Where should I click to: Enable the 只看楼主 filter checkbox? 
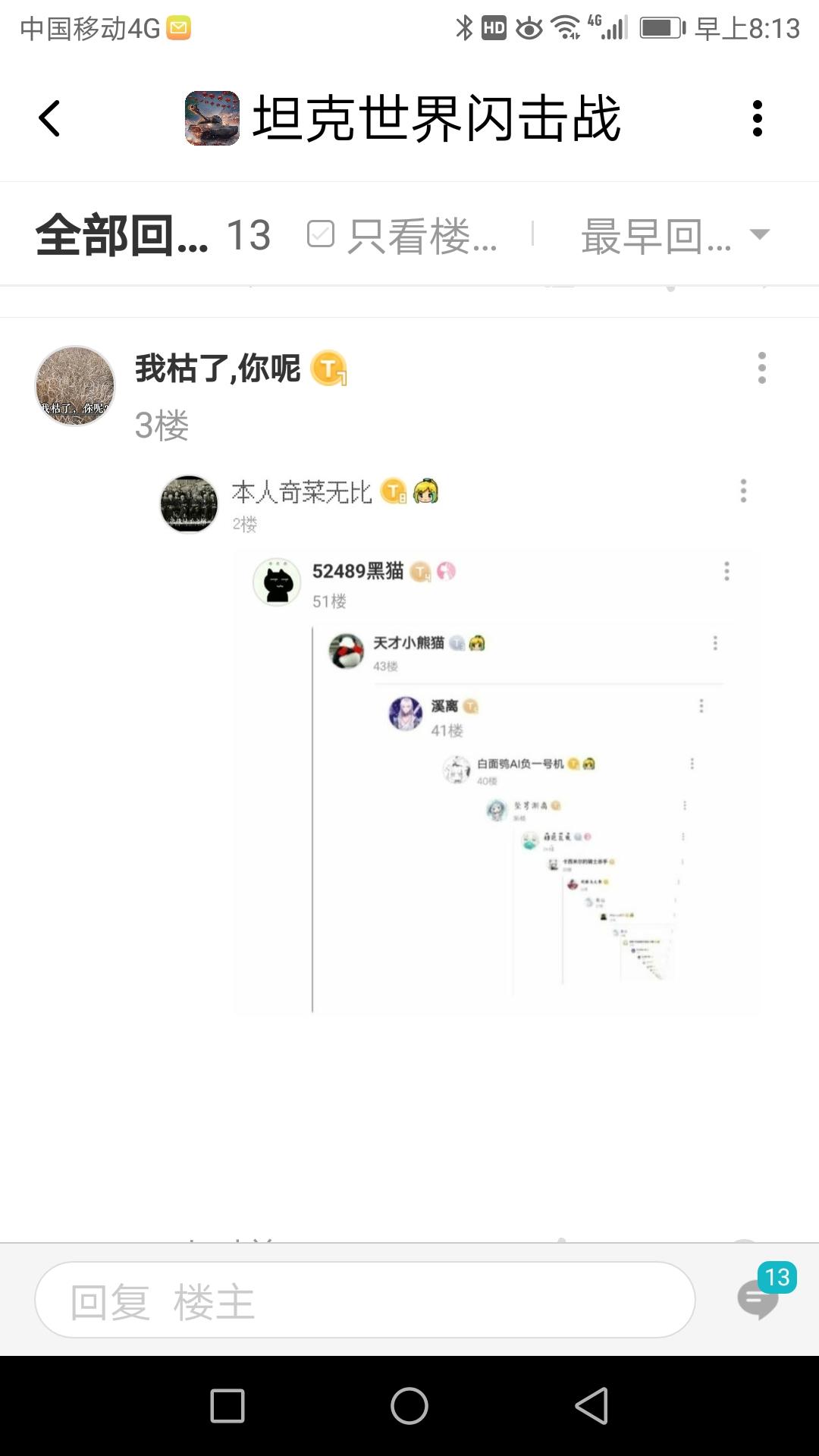(322, 234)
